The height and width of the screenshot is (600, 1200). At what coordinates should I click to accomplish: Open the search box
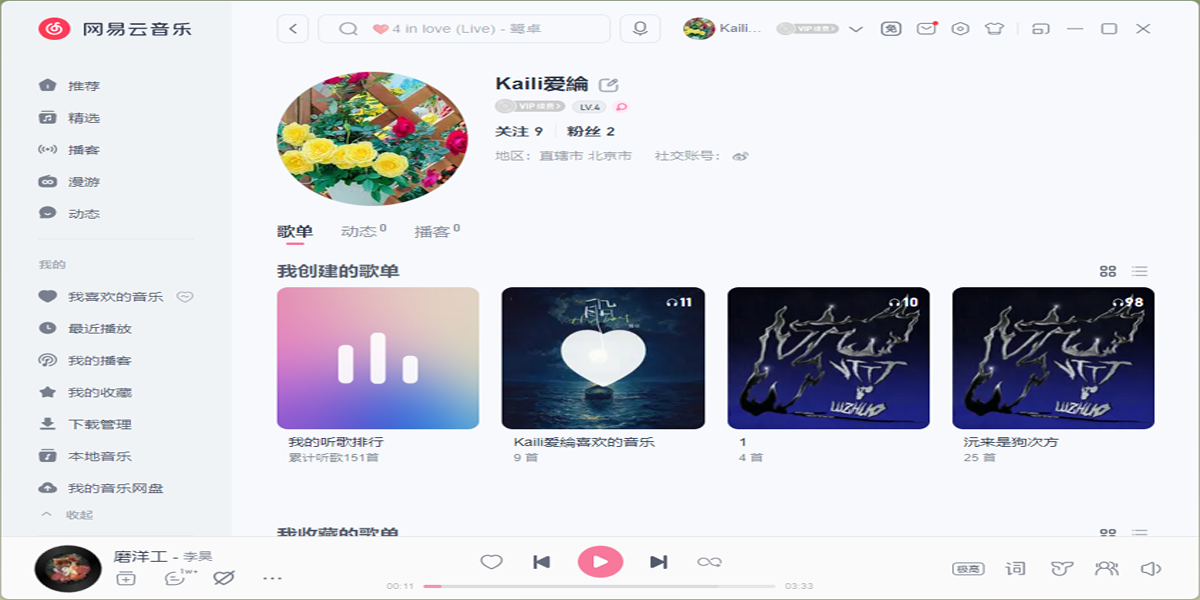pos(464,29)
